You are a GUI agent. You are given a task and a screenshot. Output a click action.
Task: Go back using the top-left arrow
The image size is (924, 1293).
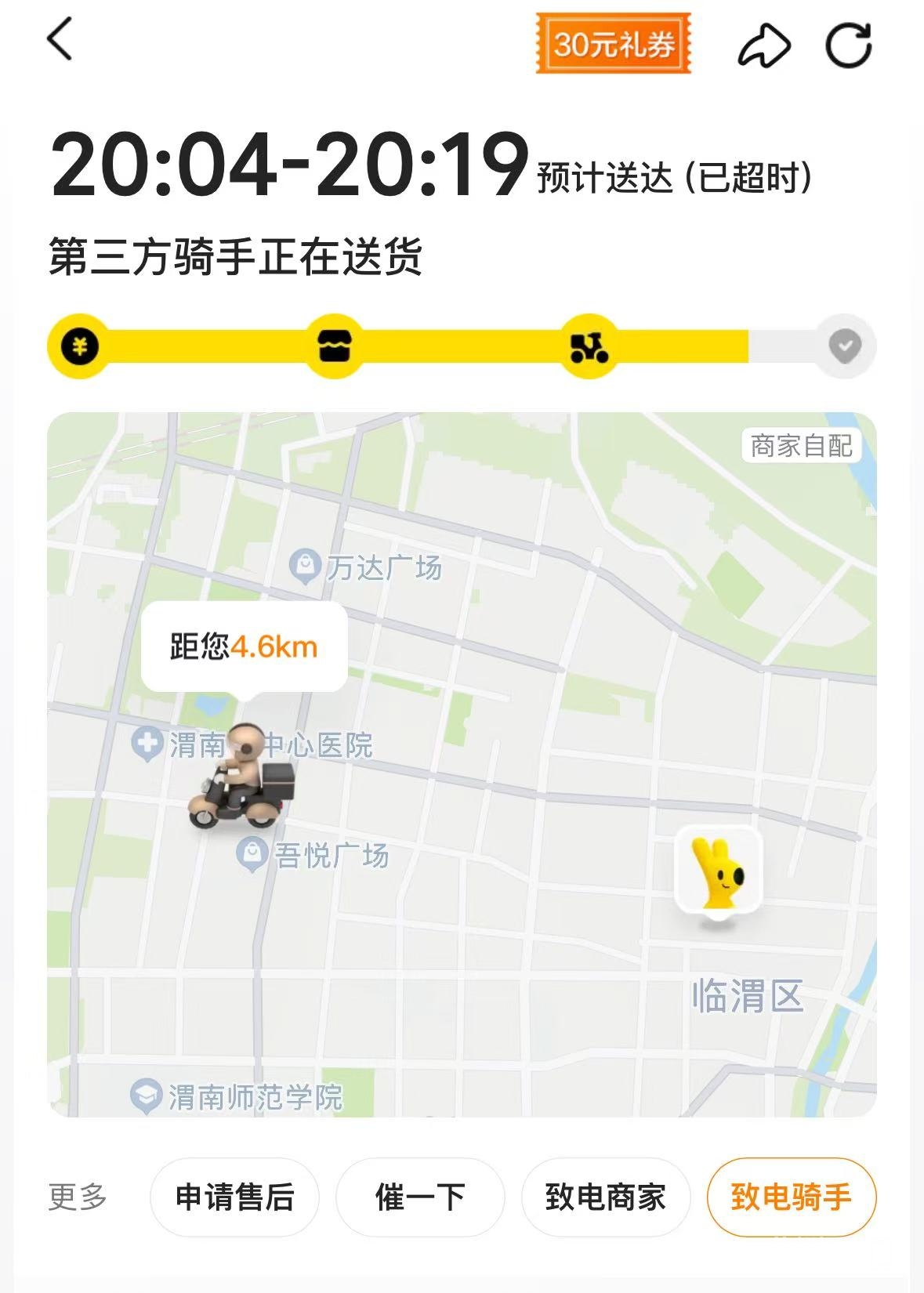click(60, 39)
